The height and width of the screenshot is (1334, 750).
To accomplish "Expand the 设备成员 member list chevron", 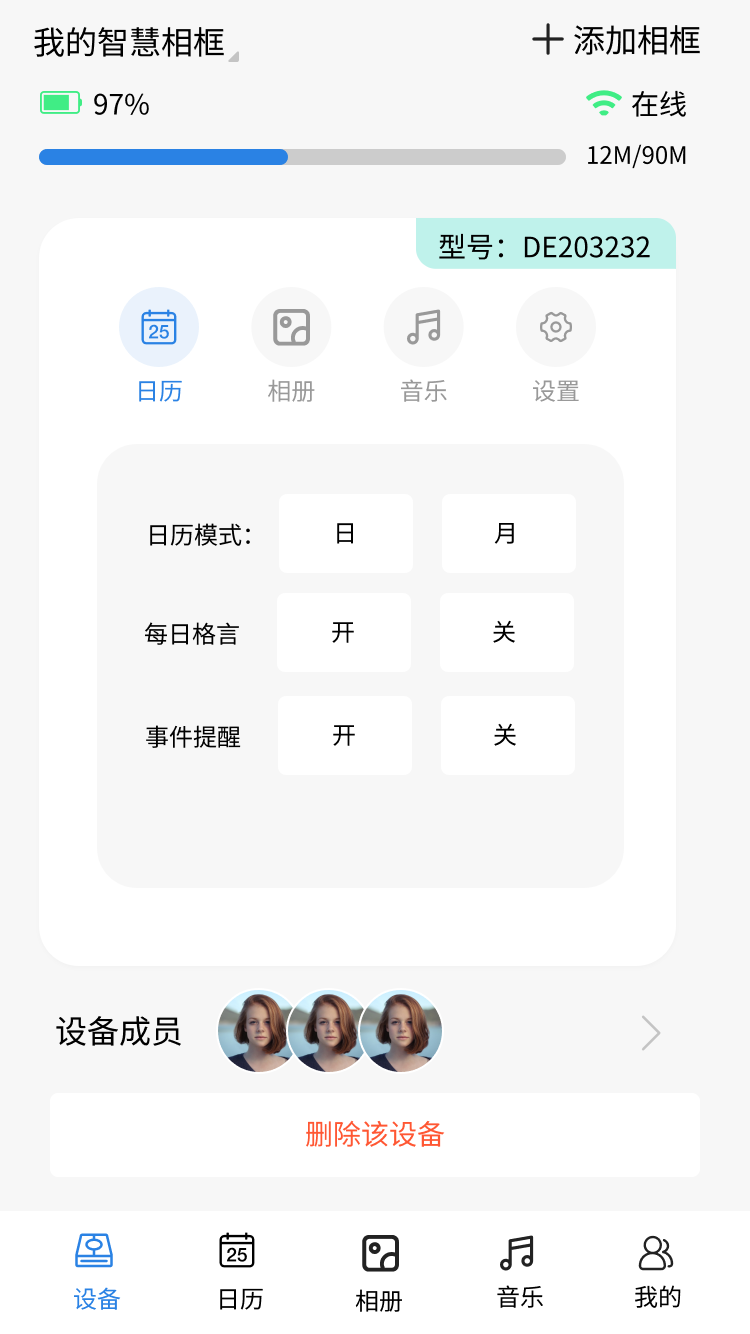I will click(x=650, y=1031).
